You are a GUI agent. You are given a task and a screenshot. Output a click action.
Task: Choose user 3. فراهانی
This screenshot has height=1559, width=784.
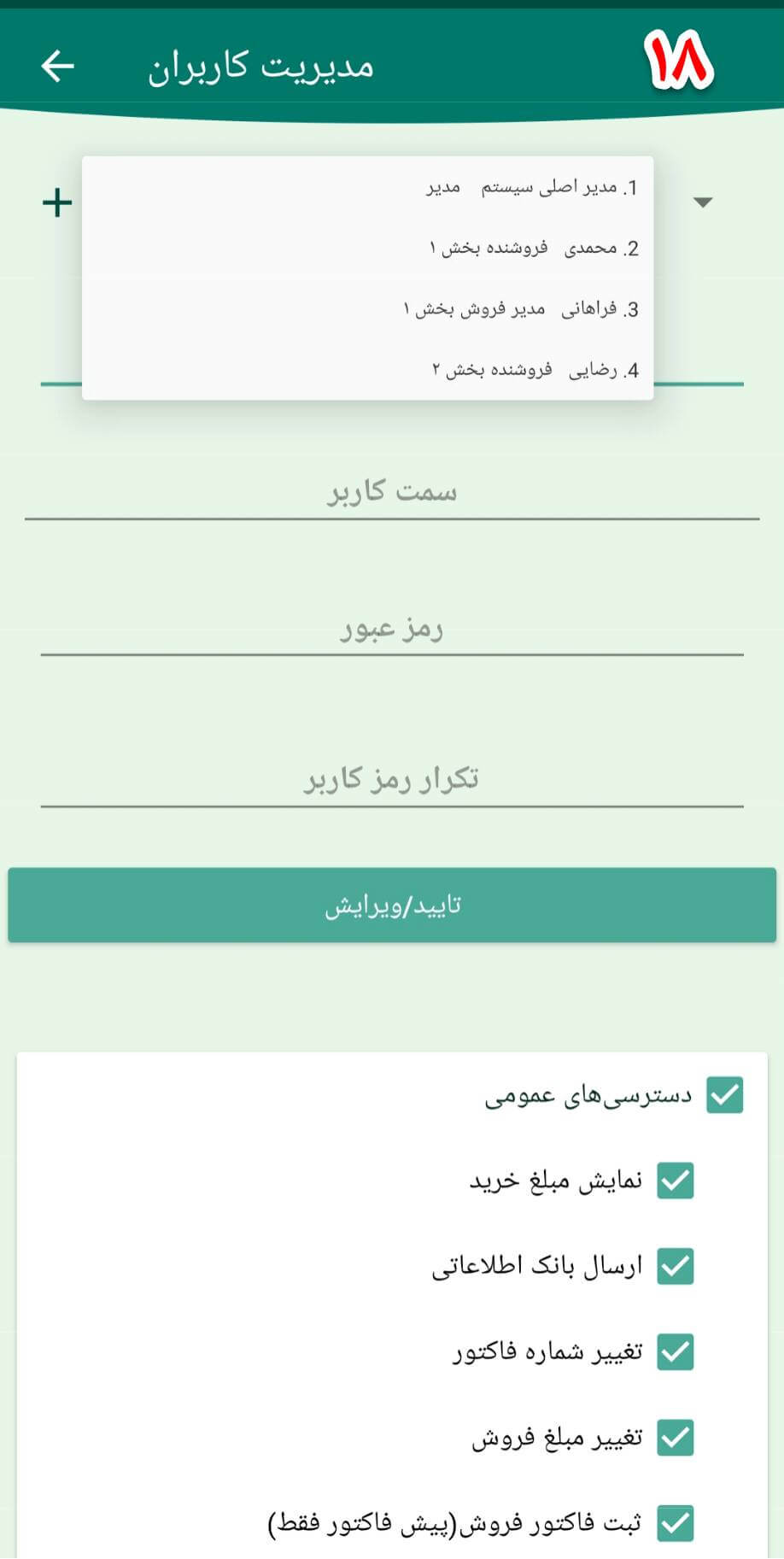coord(367,309)
